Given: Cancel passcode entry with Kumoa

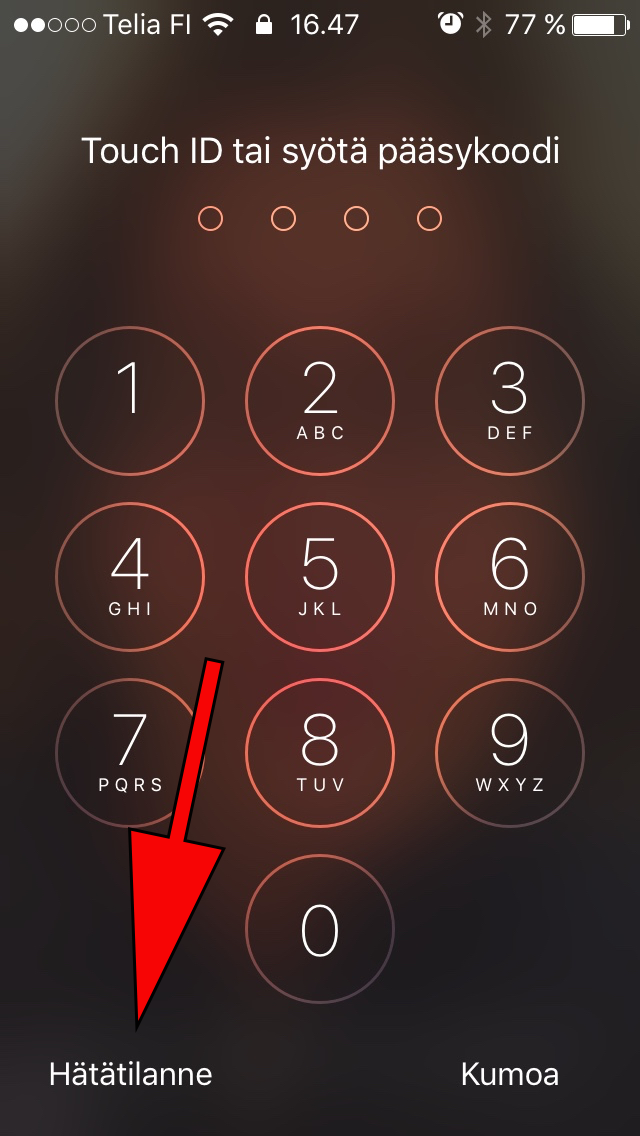Looking at the screenshot, I should [509, 1074].
